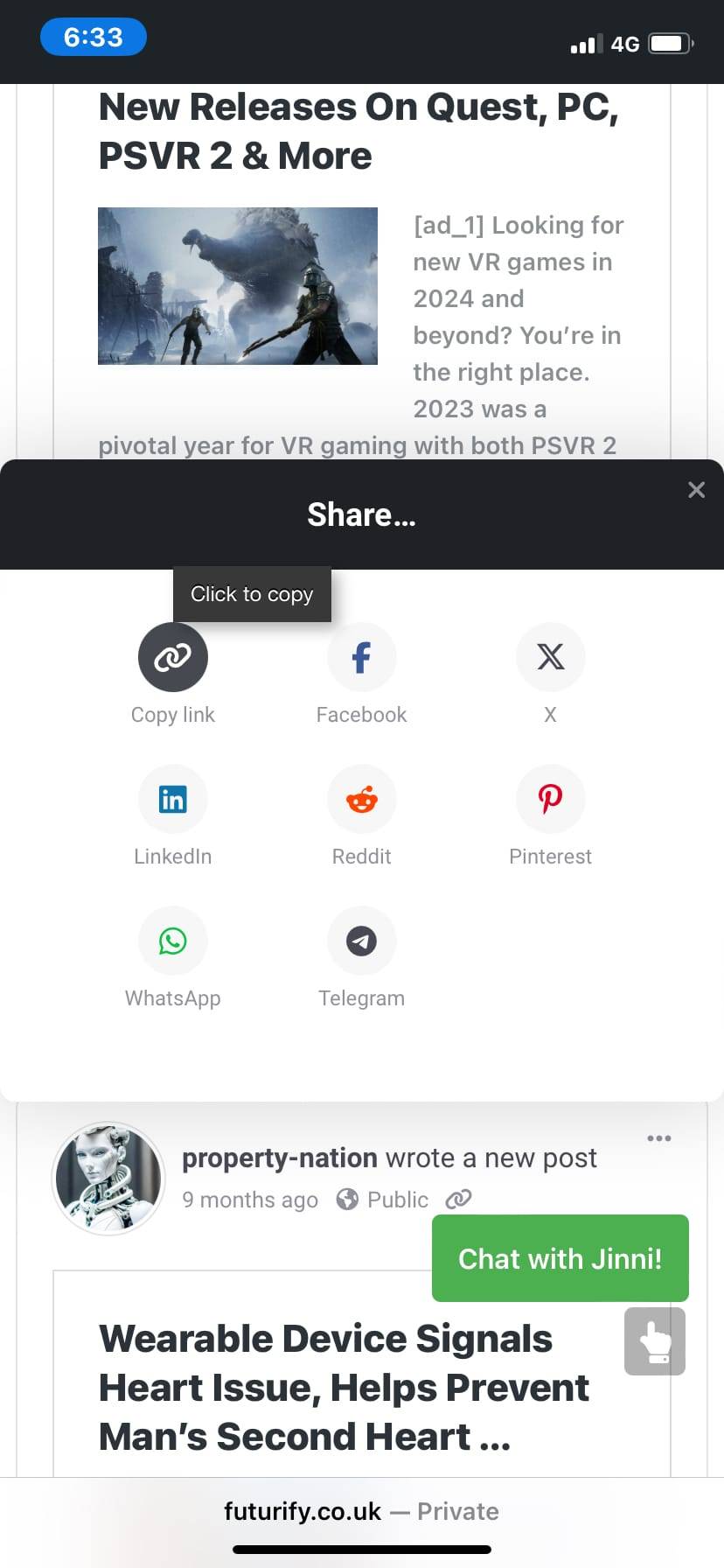Tap the link icon beside Public
The height and width of the screenshot is (1568, 724).
pyautogui.click(x=458, y=1200)
